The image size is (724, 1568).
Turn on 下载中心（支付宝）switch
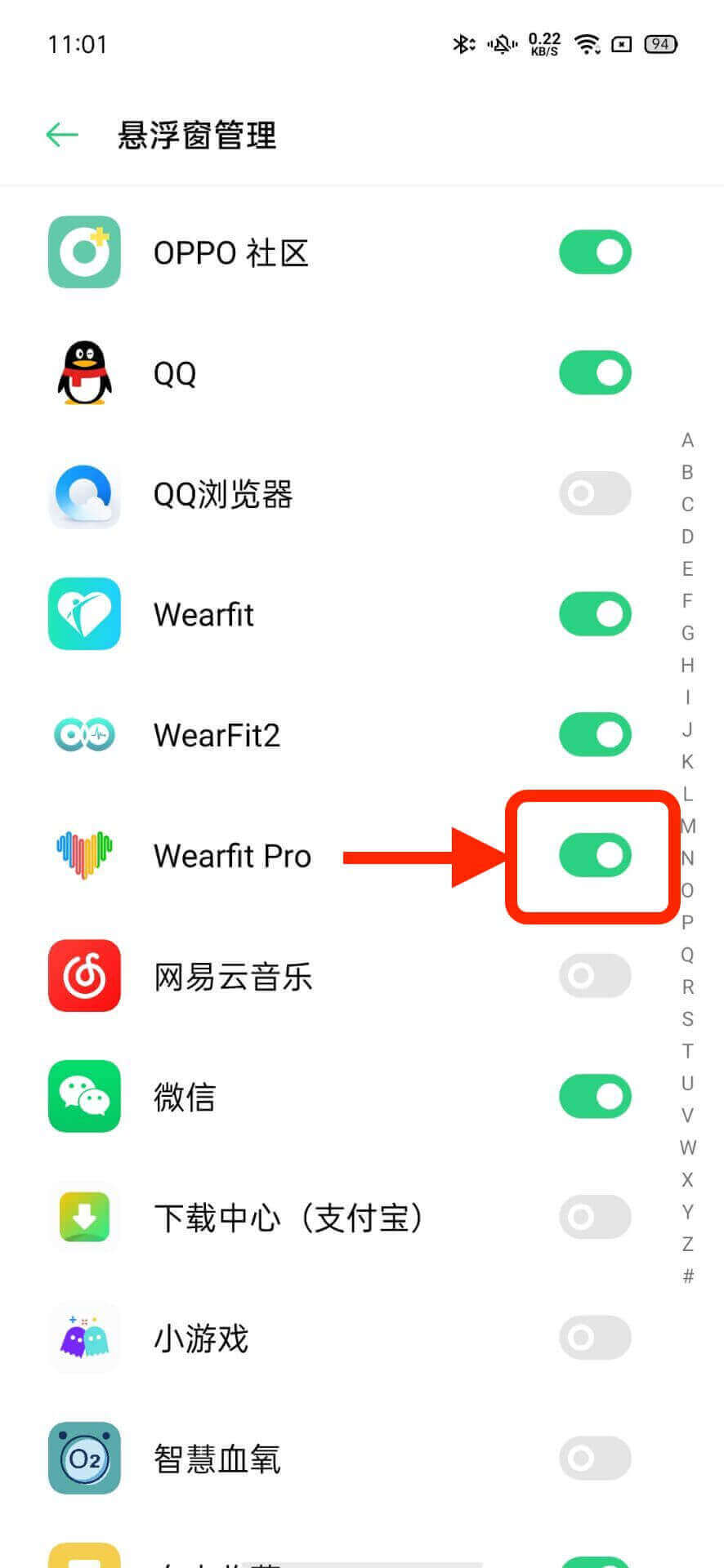pos(595,1217)
